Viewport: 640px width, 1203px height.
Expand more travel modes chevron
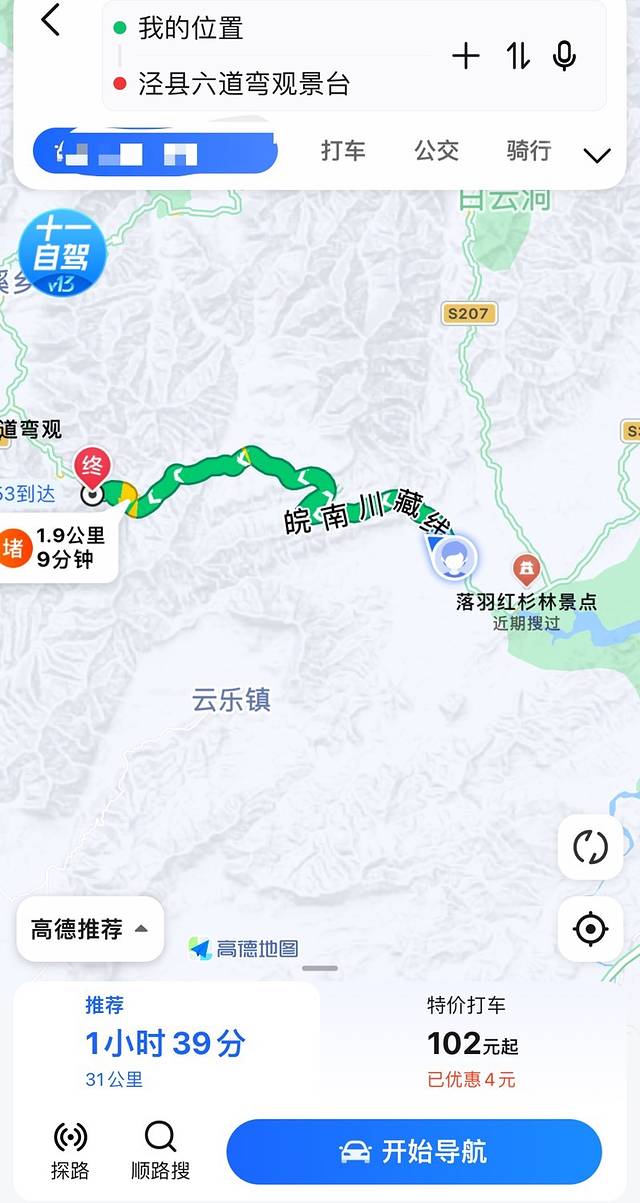(x=597, y=155)
